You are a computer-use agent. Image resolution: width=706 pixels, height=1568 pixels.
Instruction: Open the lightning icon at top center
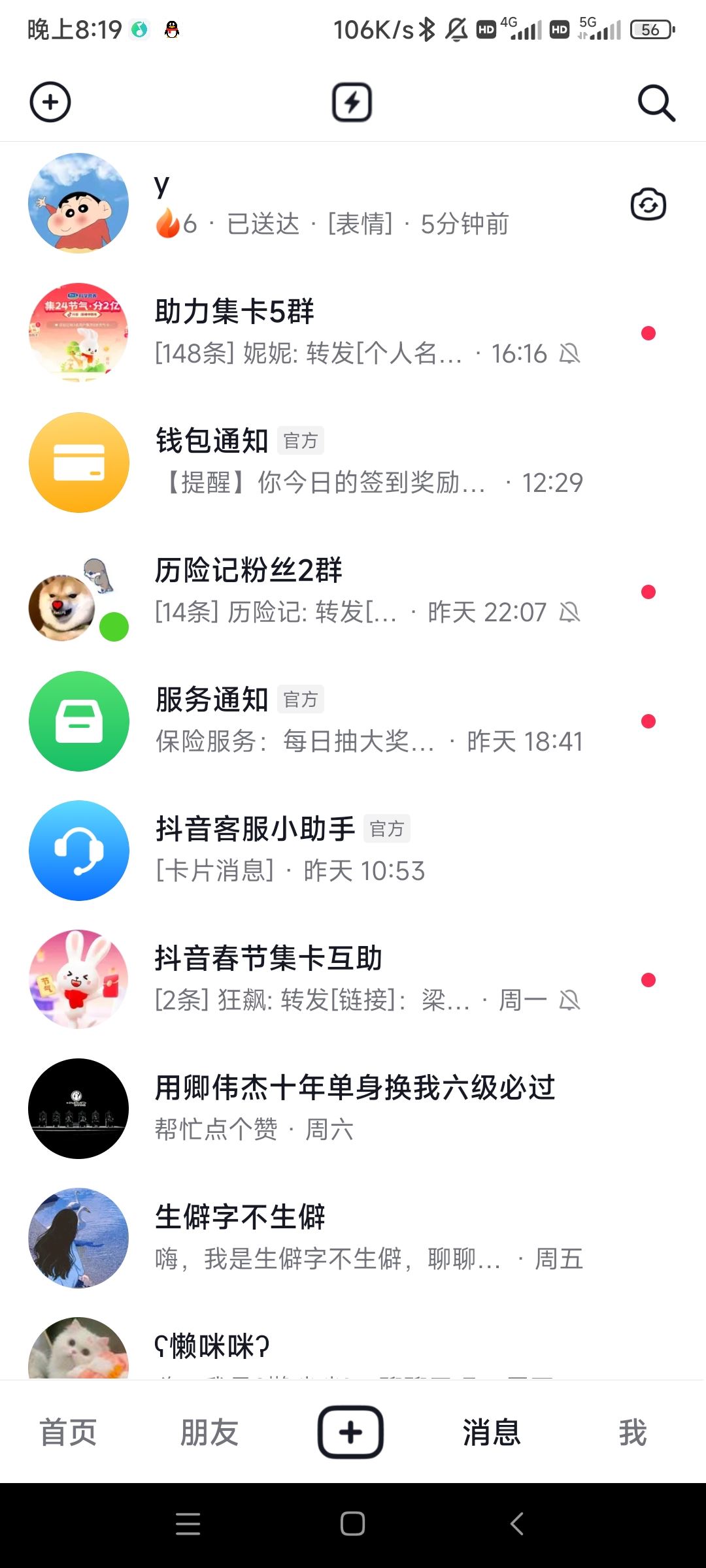tap(353, 103)
